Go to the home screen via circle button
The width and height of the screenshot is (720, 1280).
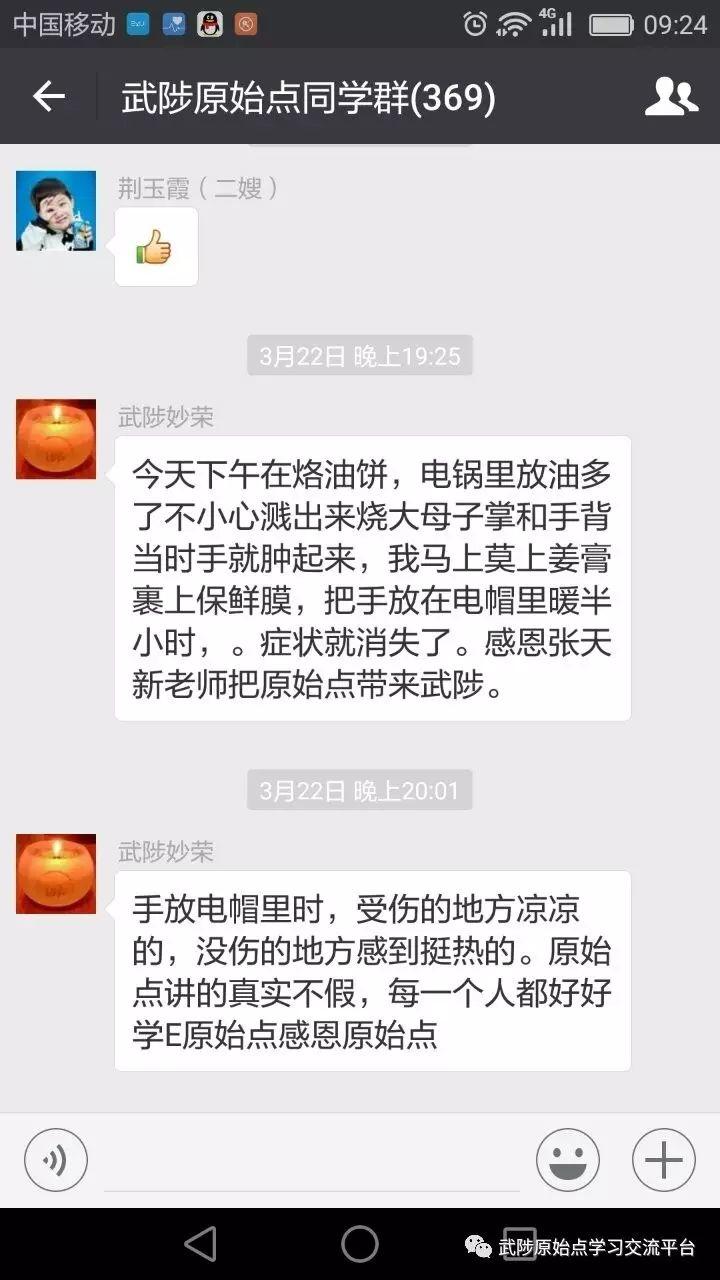tap(360, 1244)
